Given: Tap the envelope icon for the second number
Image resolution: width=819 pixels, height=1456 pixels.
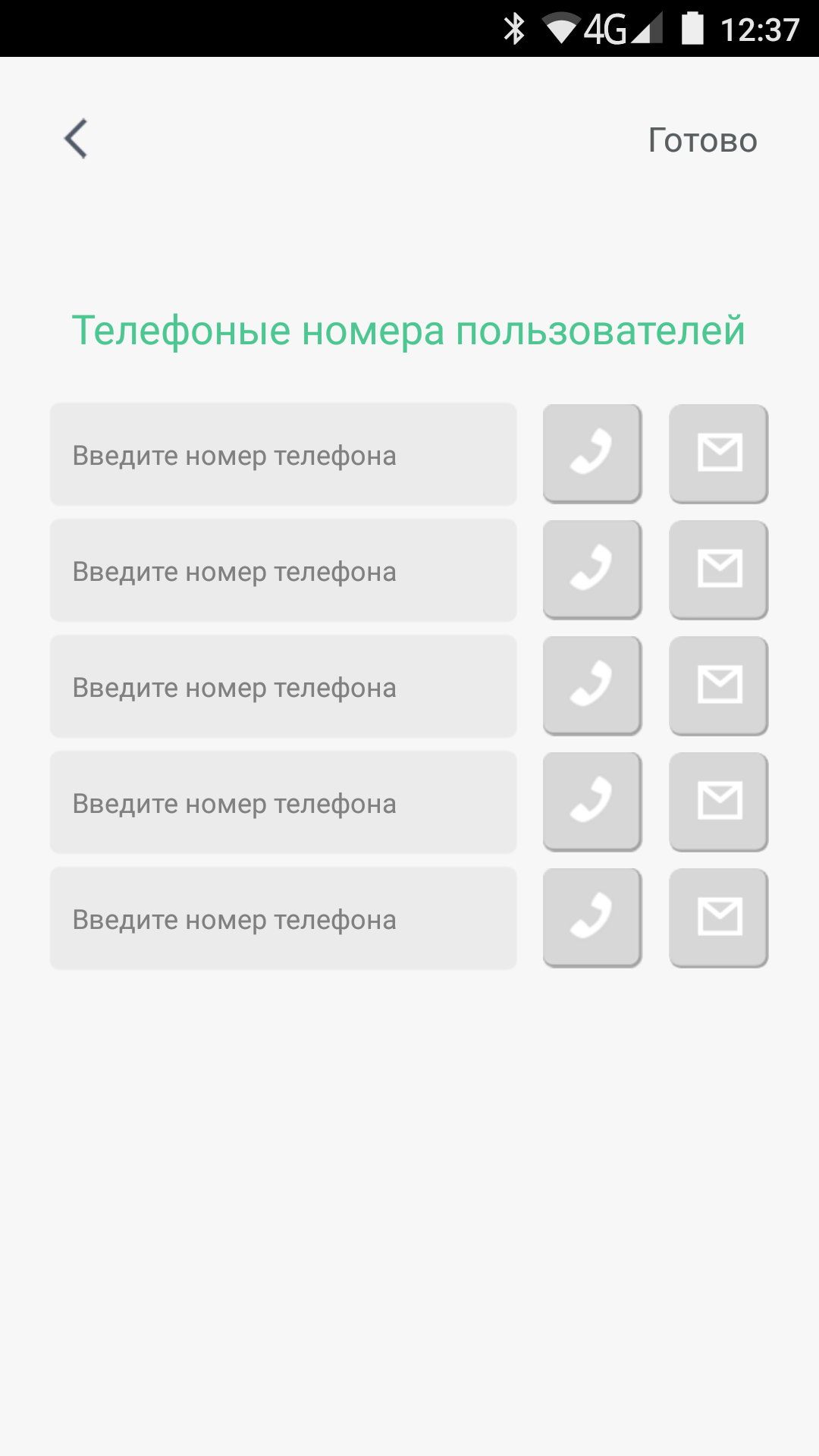Looking at the screenshot, I should (x=718, y=569).
